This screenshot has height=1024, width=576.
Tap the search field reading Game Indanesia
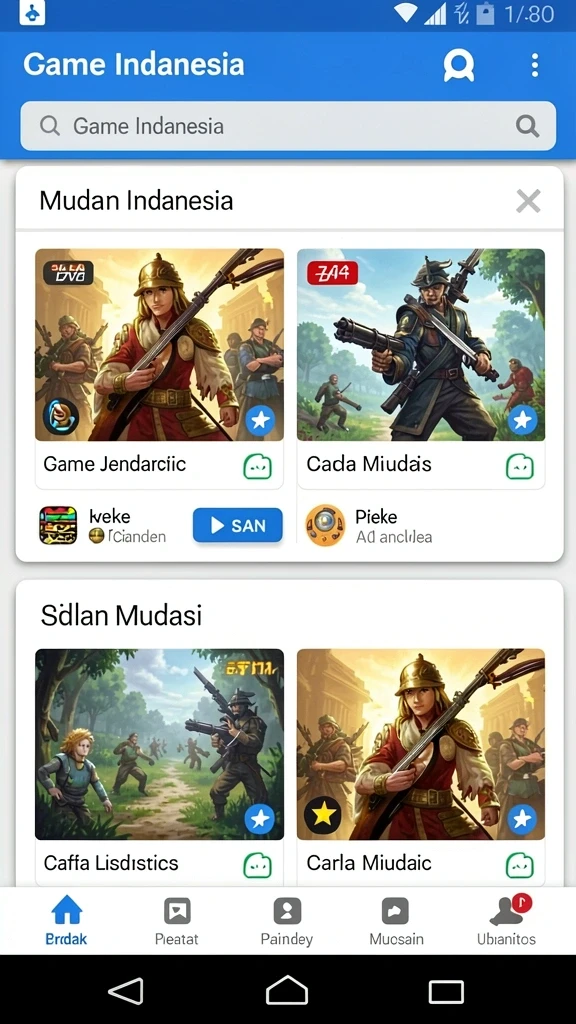click(288, 126)
